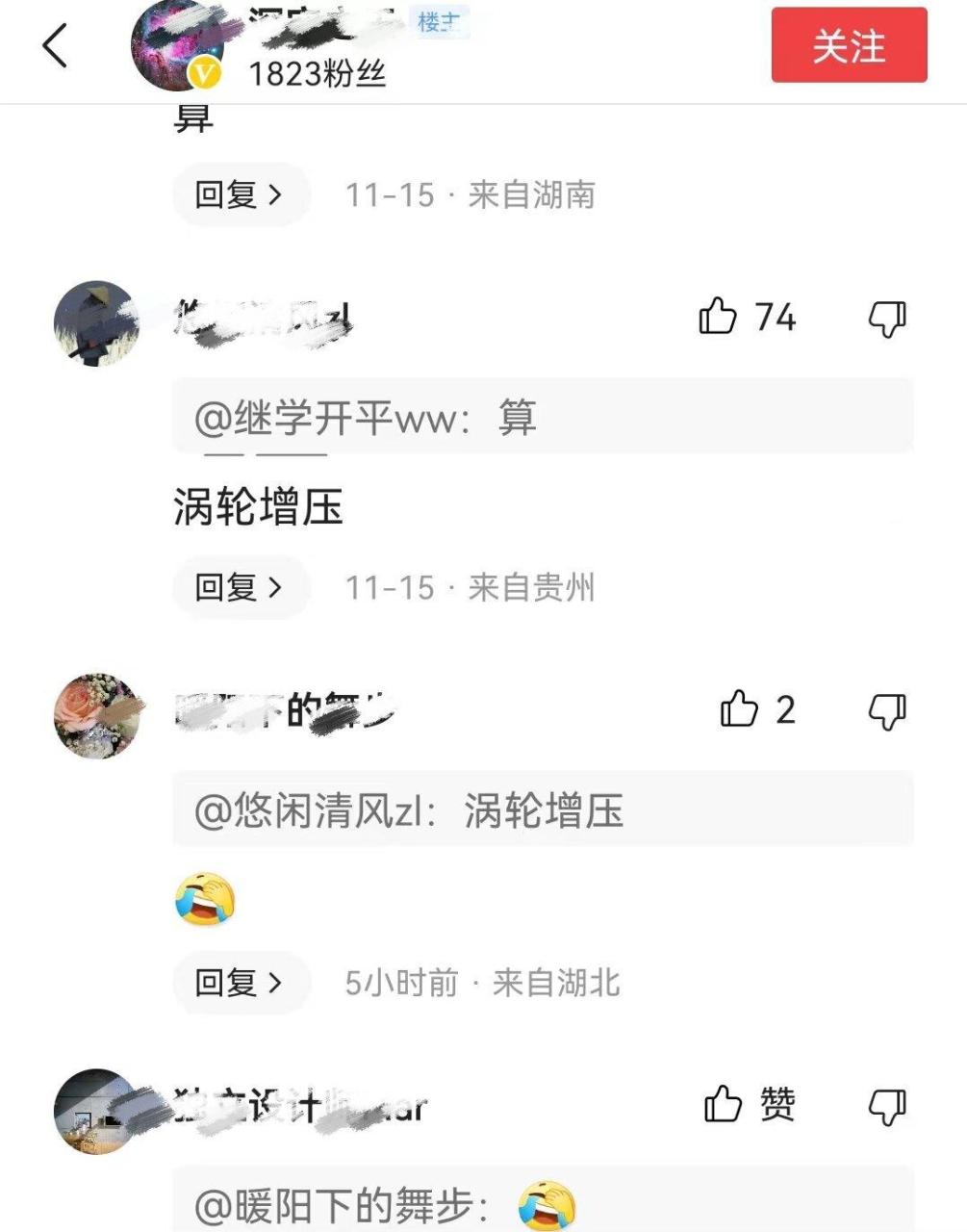Screen dimensions: 967x1232
Task: Go back with the top-left arrow
Action: pos(55,45)
